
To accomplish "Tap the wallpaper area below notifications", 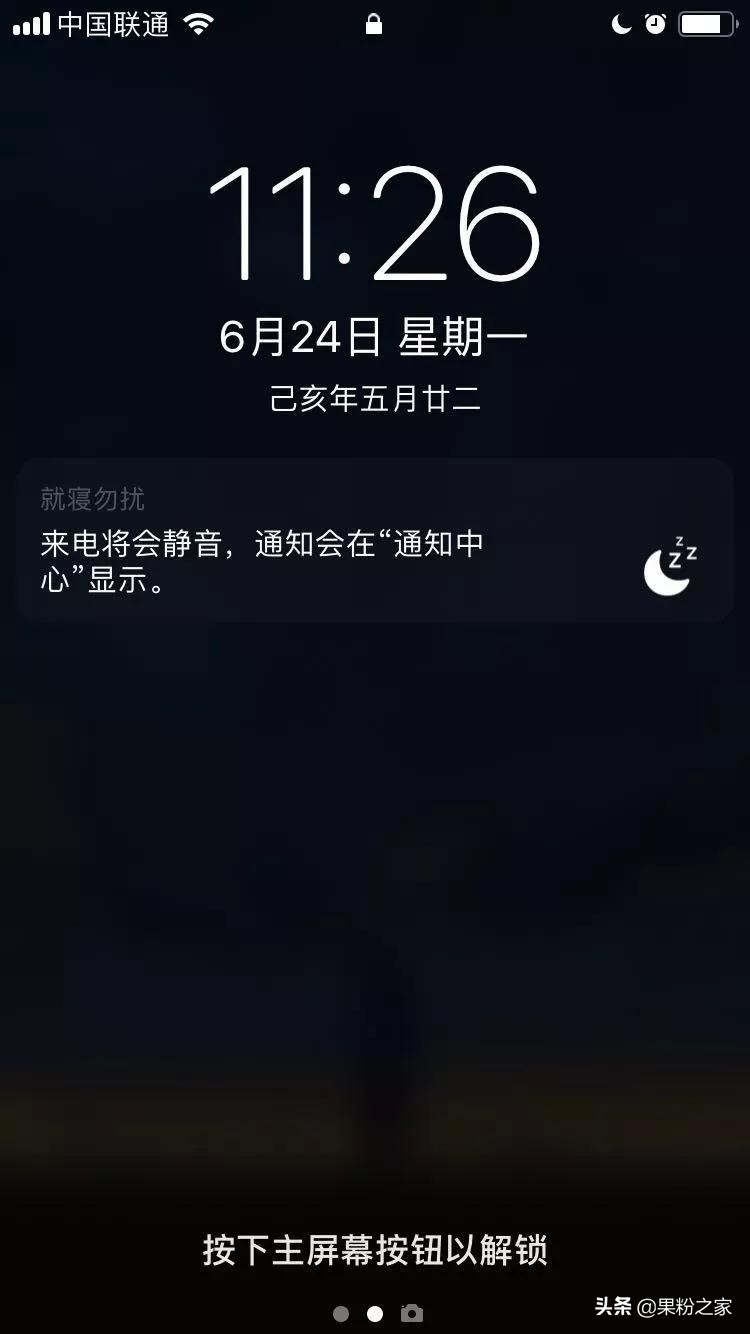I will coord(374,900).
